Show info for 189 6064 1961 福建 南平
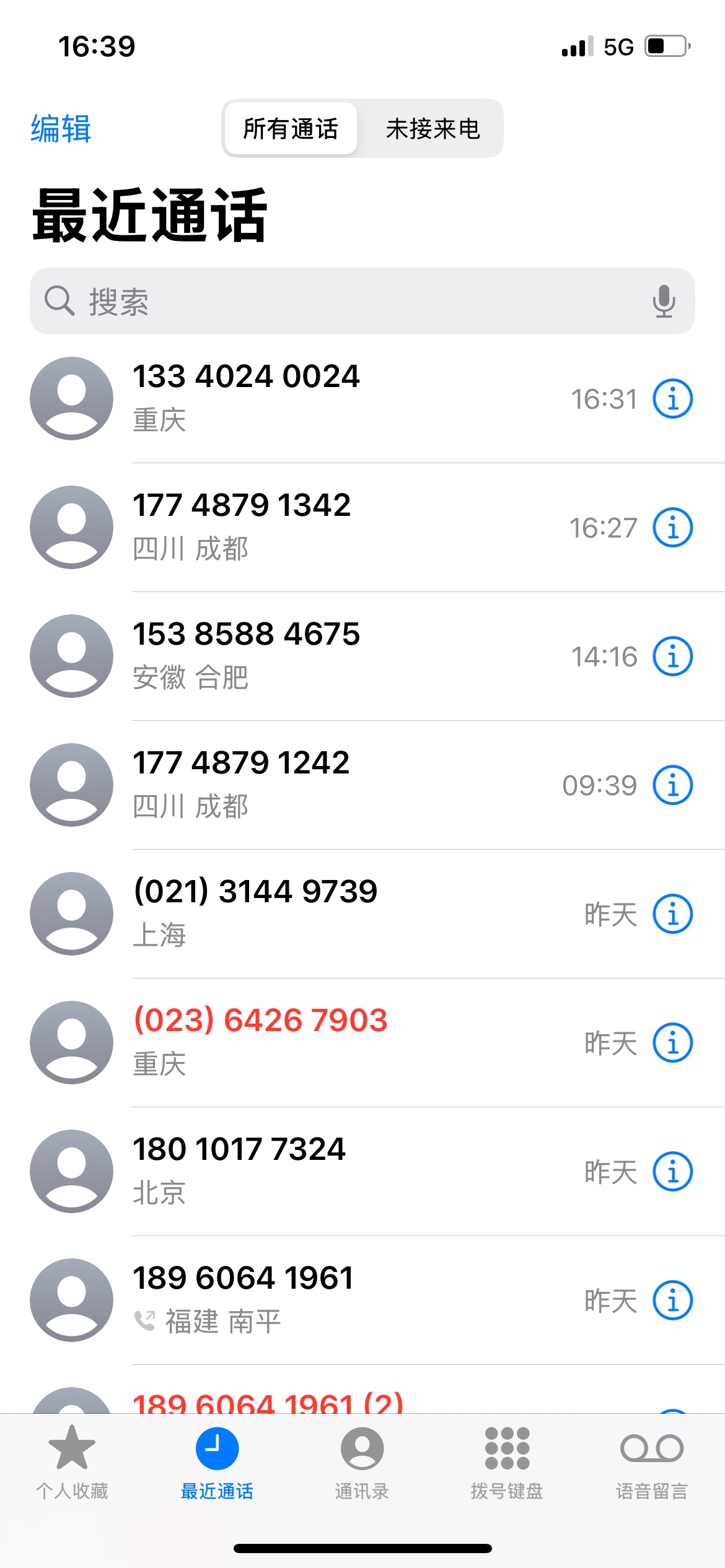Screen dimensions: 725x1568 [672, 1300]
